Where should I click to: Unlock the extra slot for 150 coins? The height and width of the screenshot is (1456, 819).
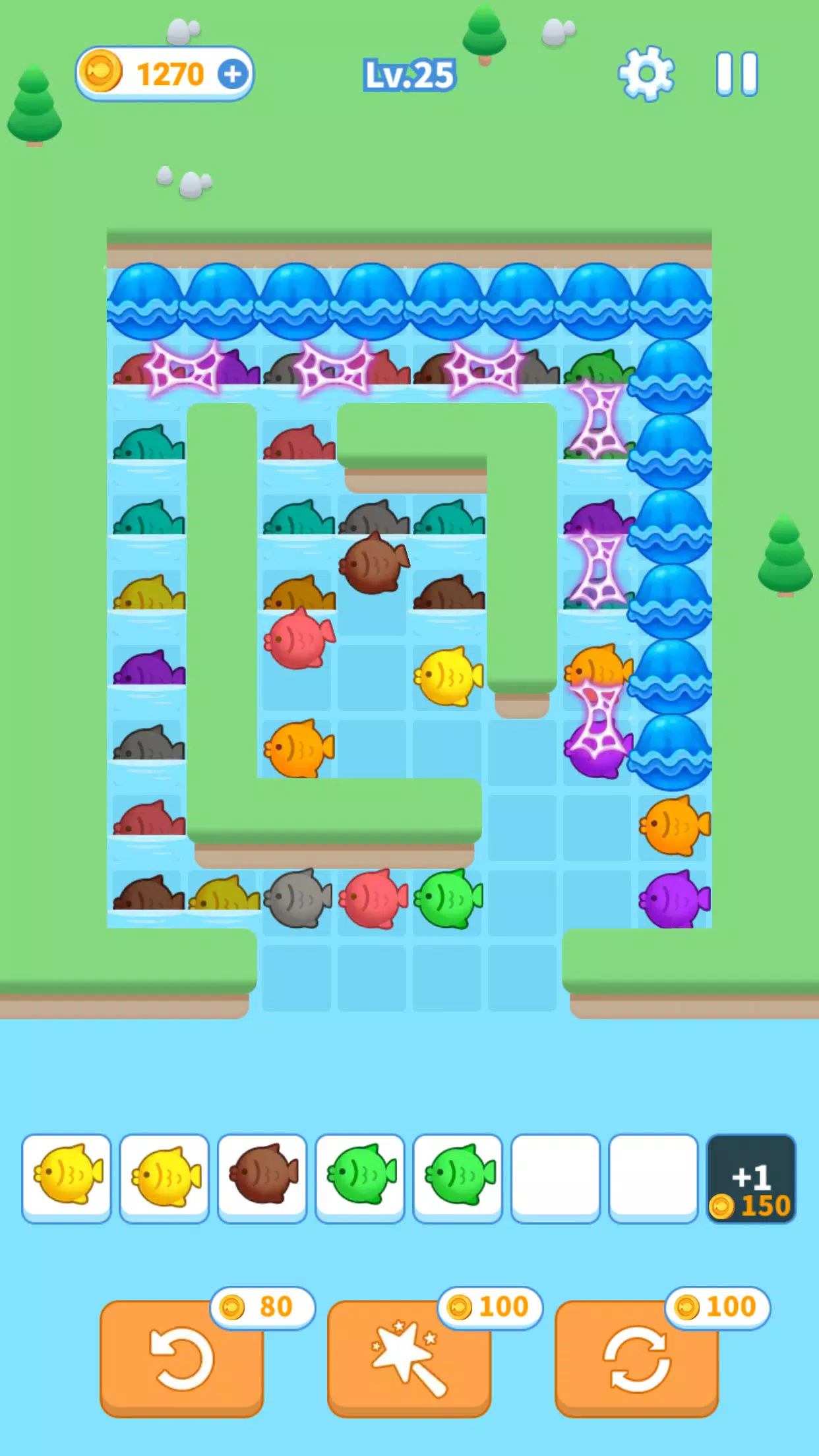750,1178
